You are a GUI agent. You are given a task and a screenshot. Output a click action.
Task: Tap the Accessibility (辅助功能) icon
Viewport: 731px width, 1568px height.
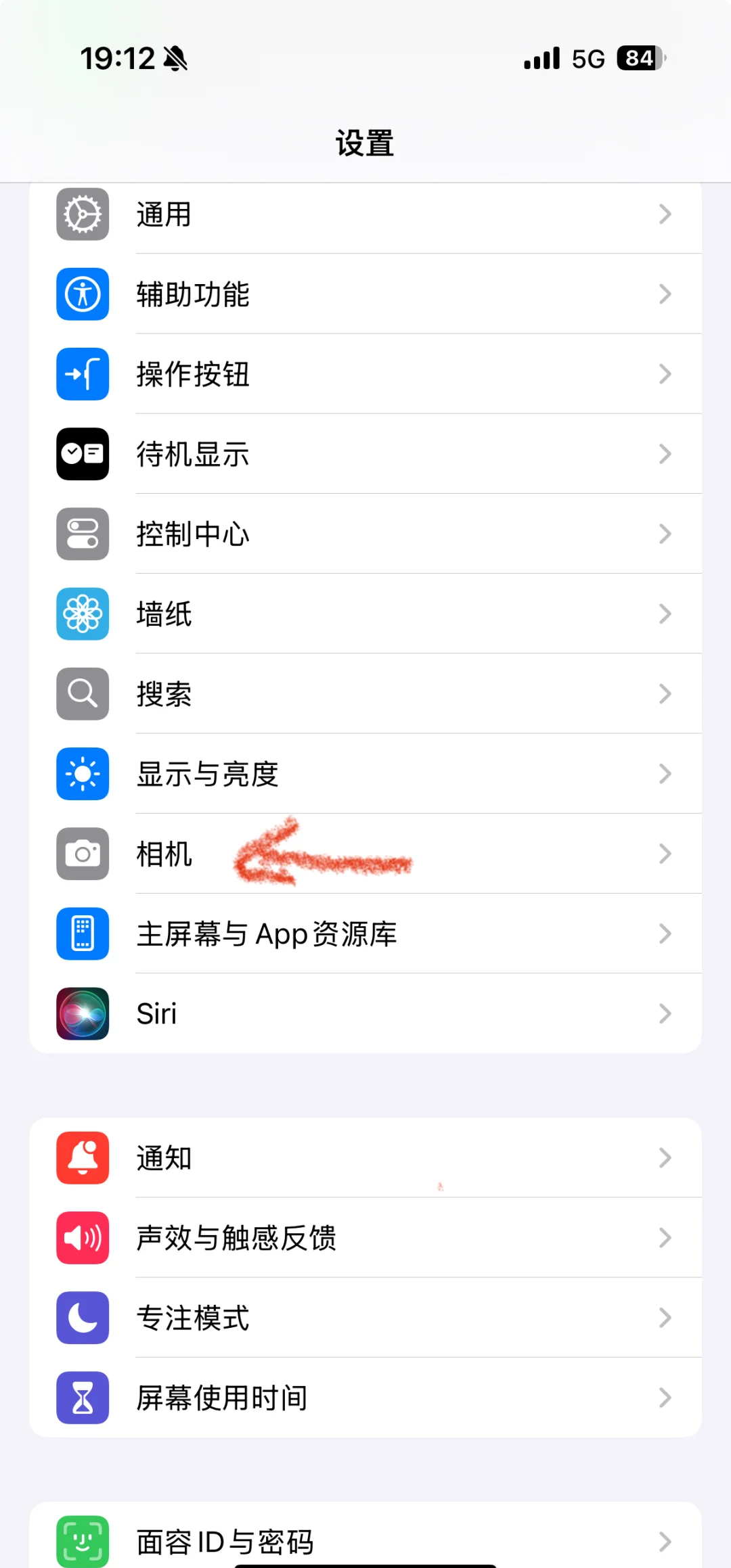pos(81,294)
